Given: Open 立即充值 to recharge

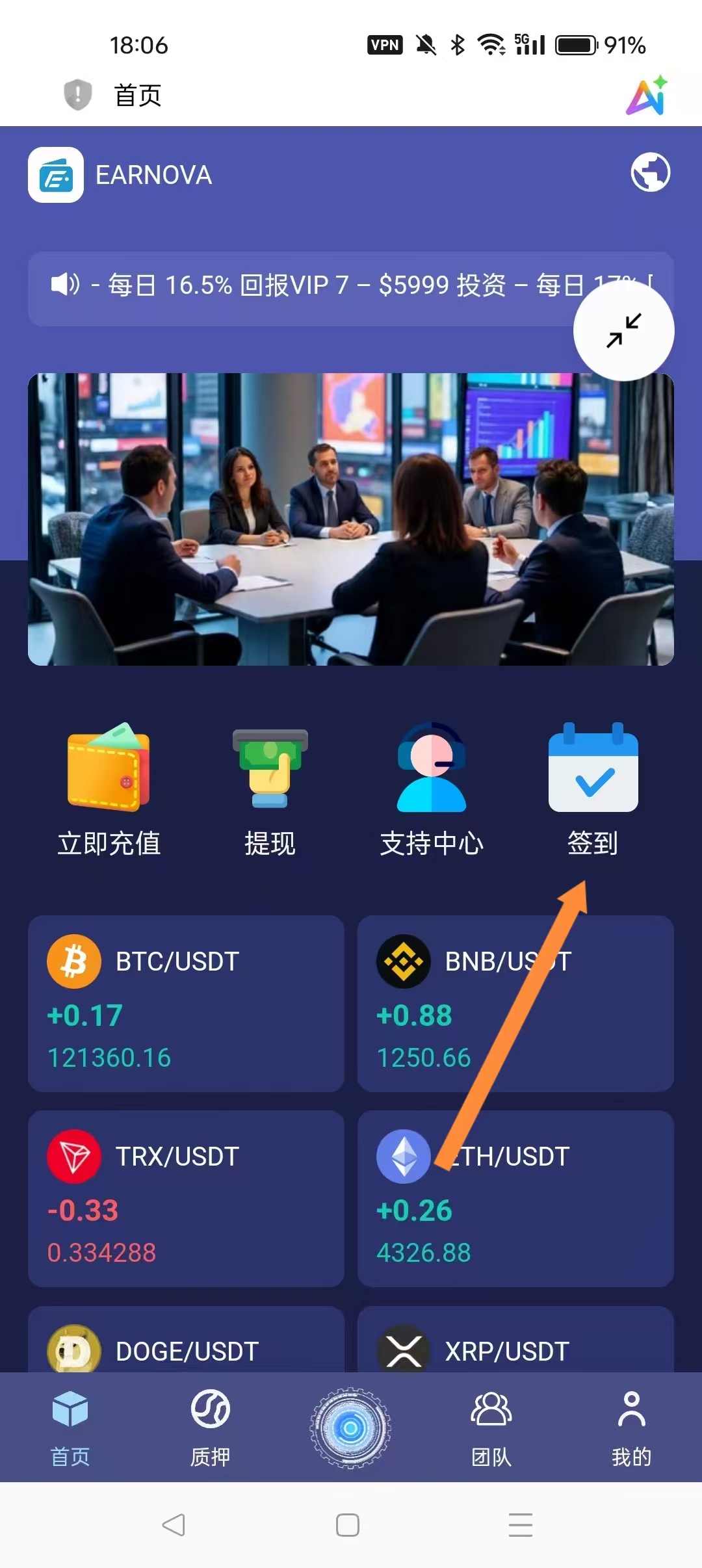Looking at the screenshot, I should click(x=109, y=790).
